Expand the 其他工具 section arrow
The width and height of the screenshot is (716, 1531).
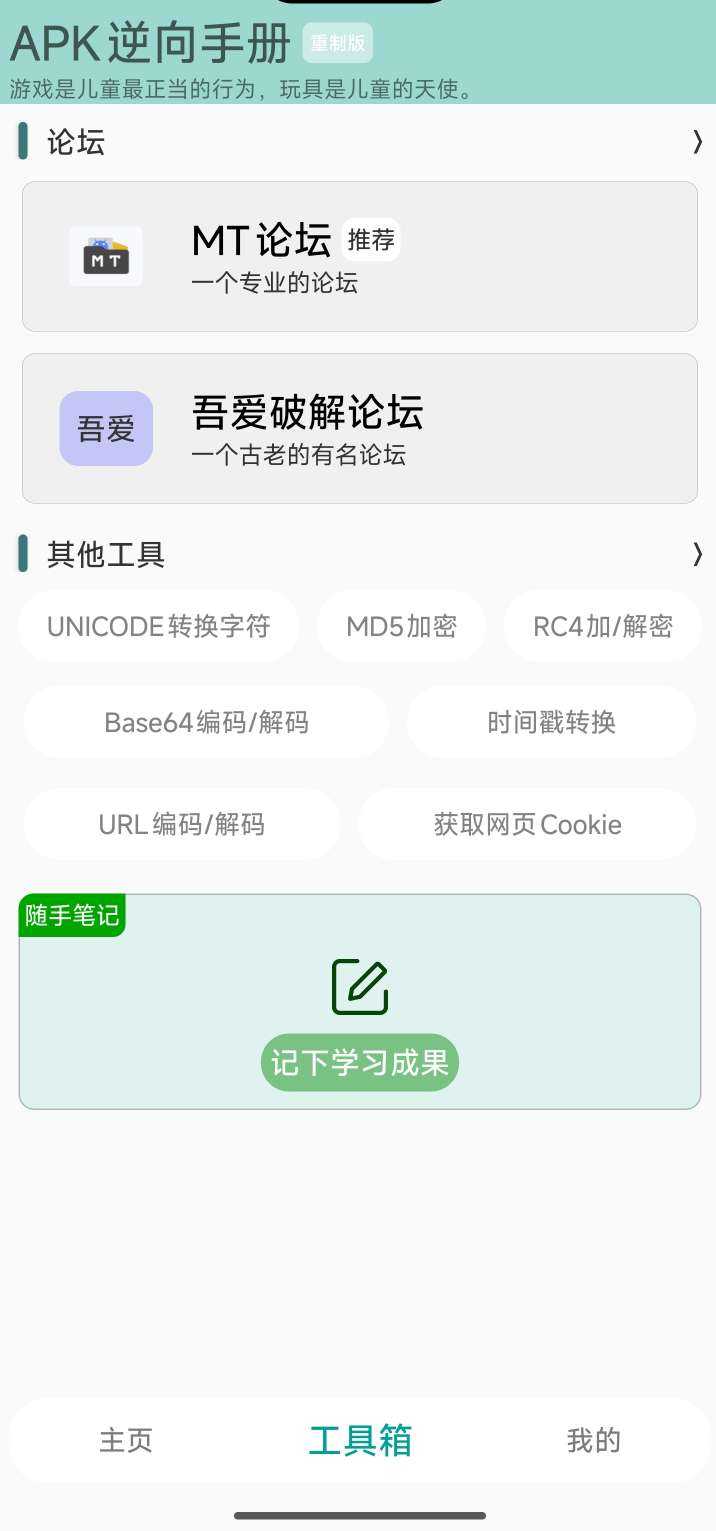(697, 554)
